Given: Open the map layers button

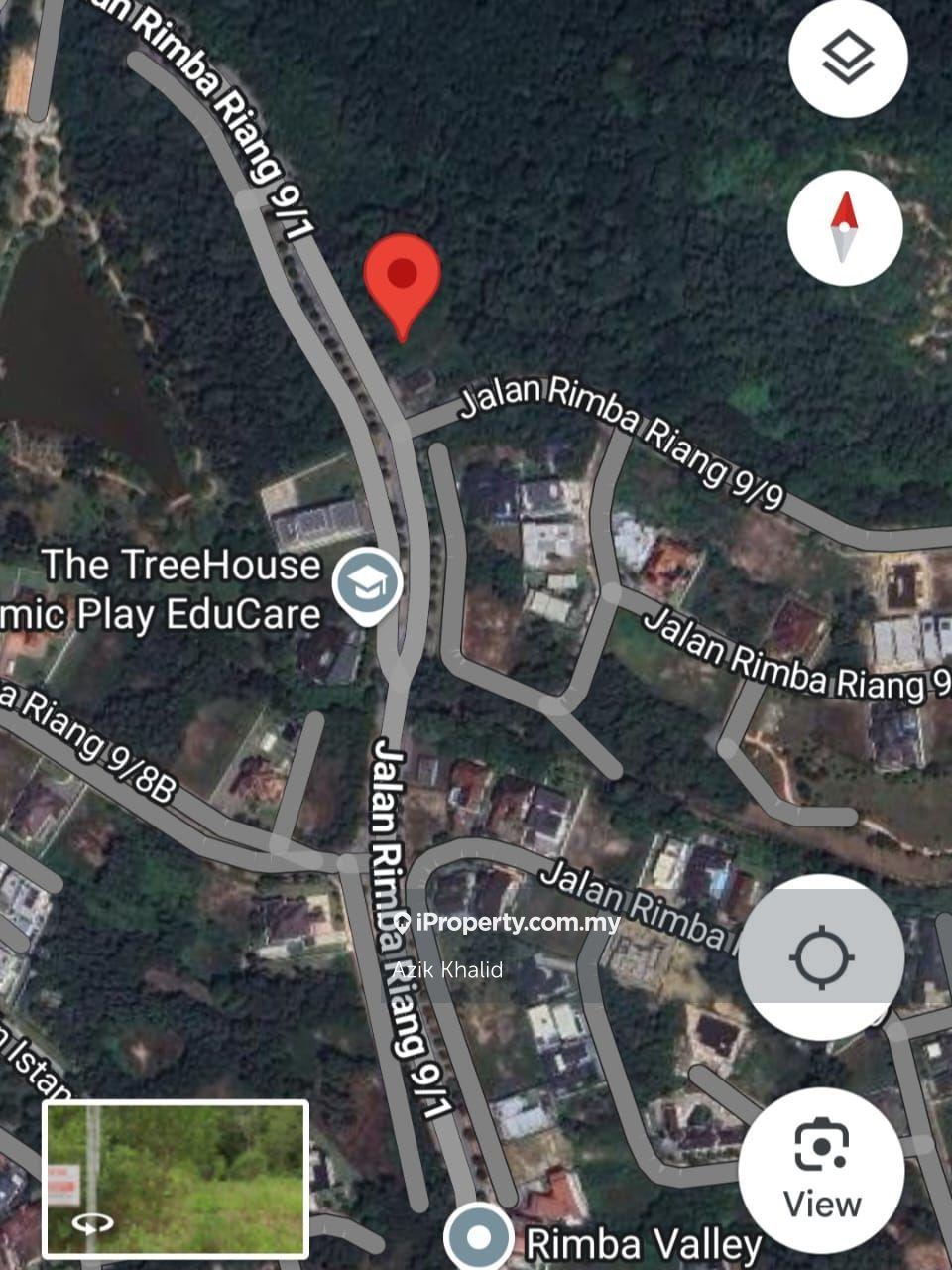Looking at the screenshot, I should (848, 59).
